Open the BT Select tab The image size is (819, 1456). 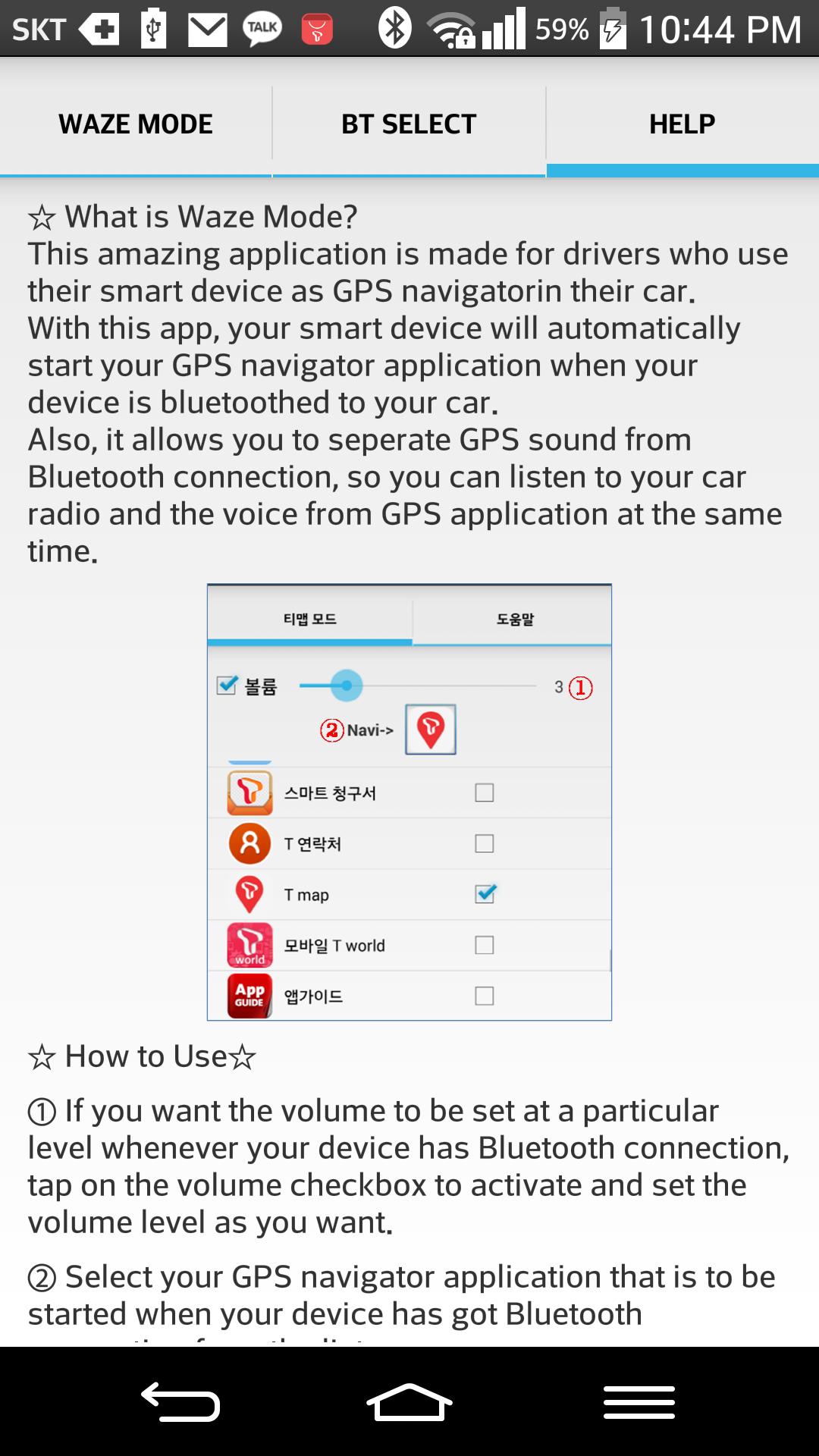[x=409, y=124]
